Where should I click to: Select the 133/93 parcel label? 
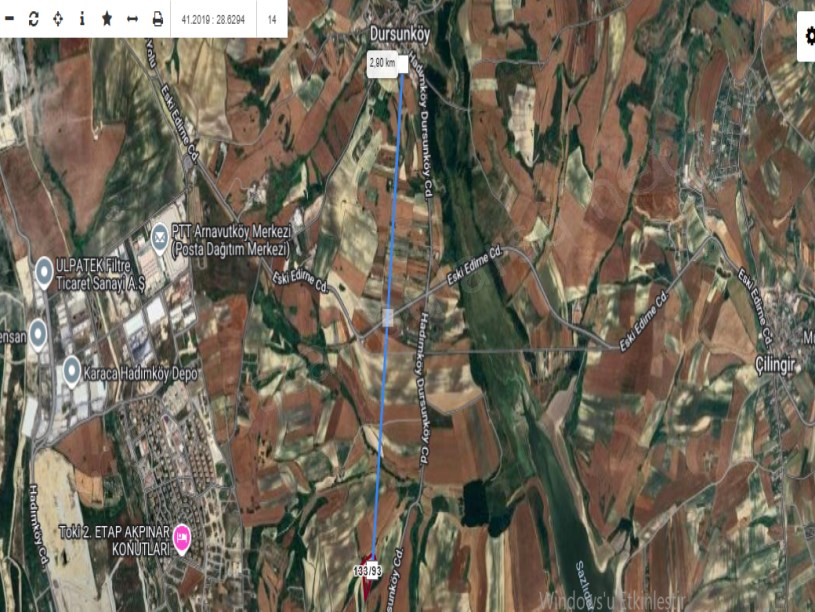(x=368, y=570)
